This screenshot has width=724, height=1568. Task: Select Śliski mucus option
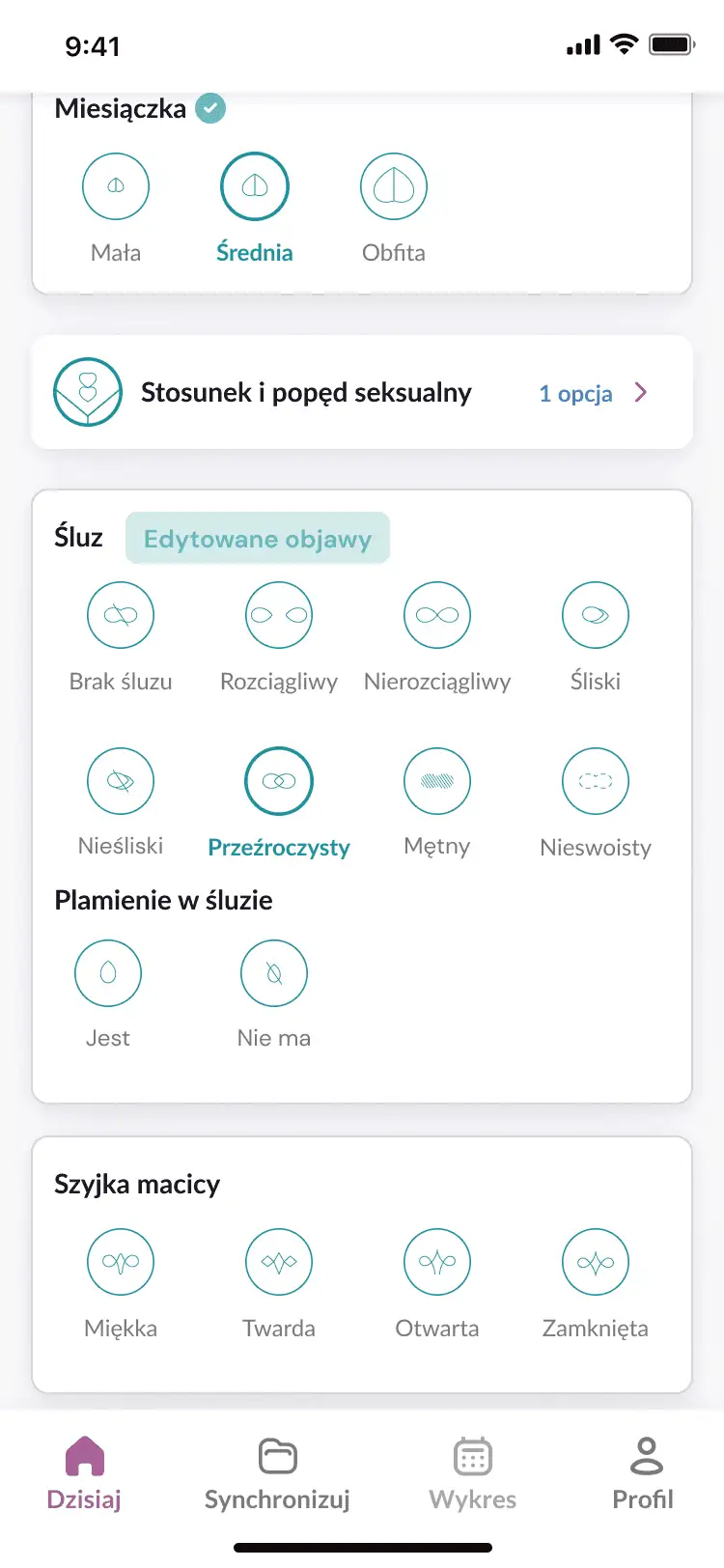(596, 615)
